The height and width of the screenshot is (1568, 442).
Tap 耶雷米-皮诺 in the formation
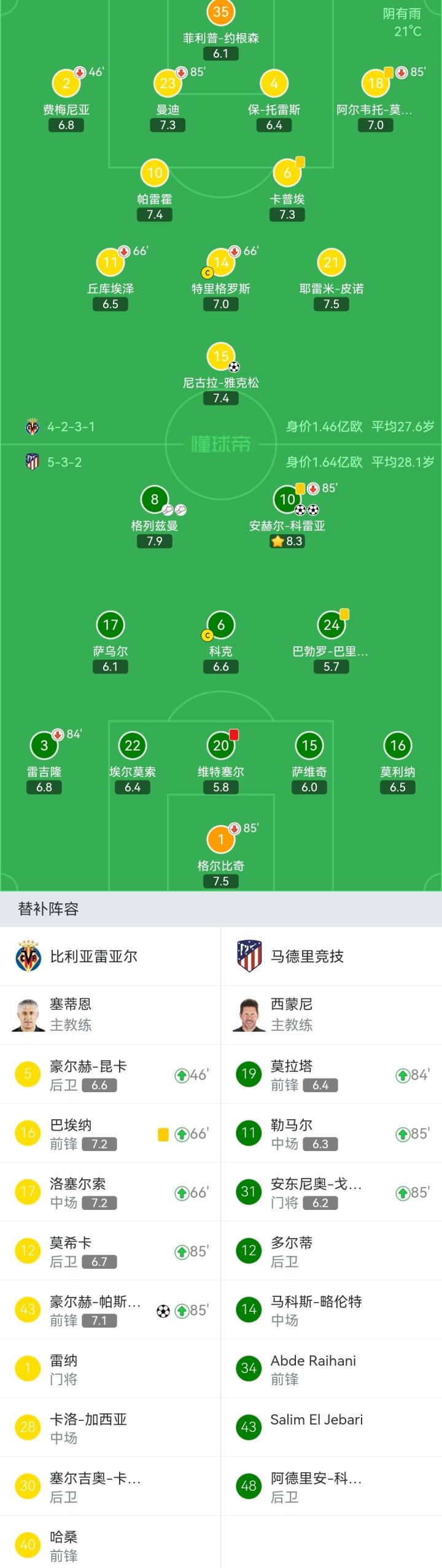pos(331,264)
